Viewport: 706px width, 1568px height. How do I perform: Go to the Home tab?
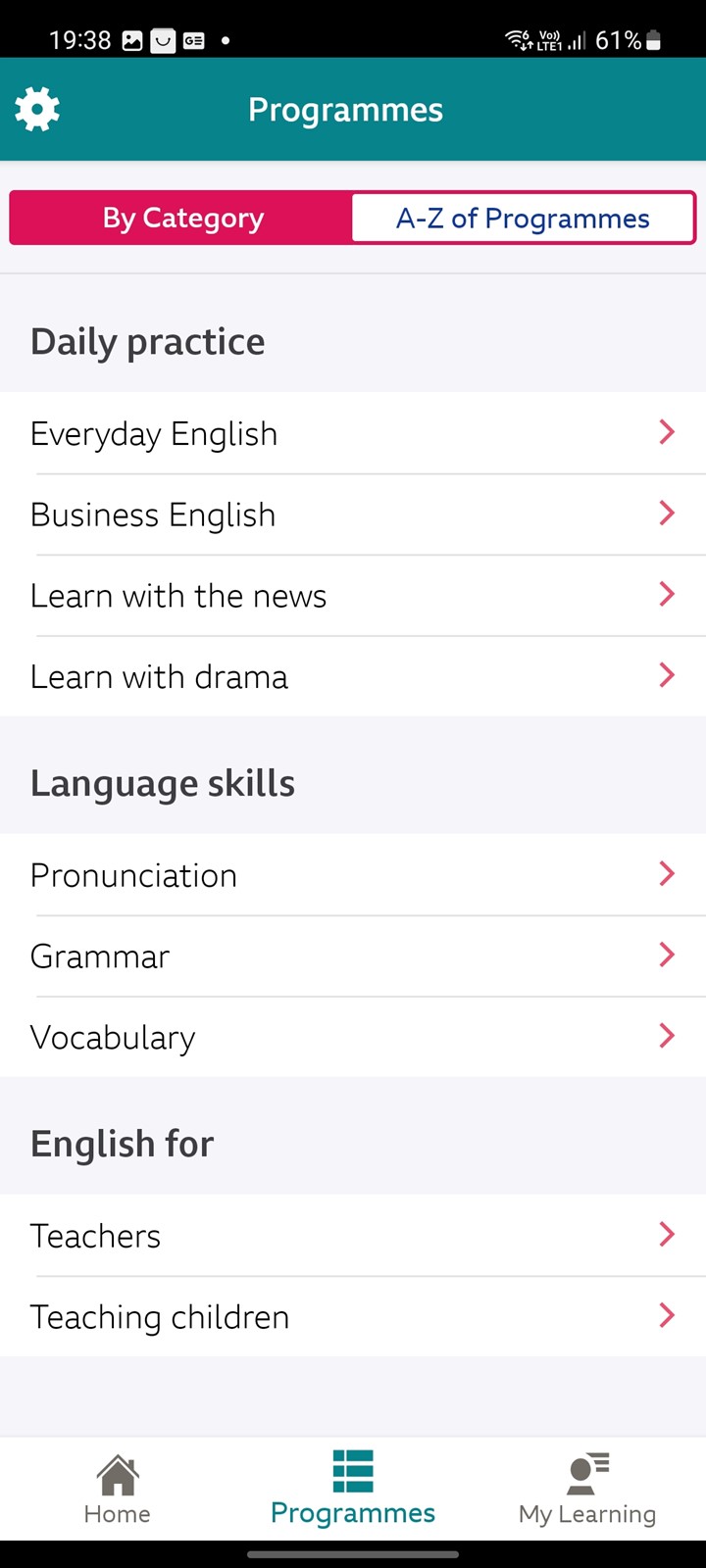click(118, 1489)
